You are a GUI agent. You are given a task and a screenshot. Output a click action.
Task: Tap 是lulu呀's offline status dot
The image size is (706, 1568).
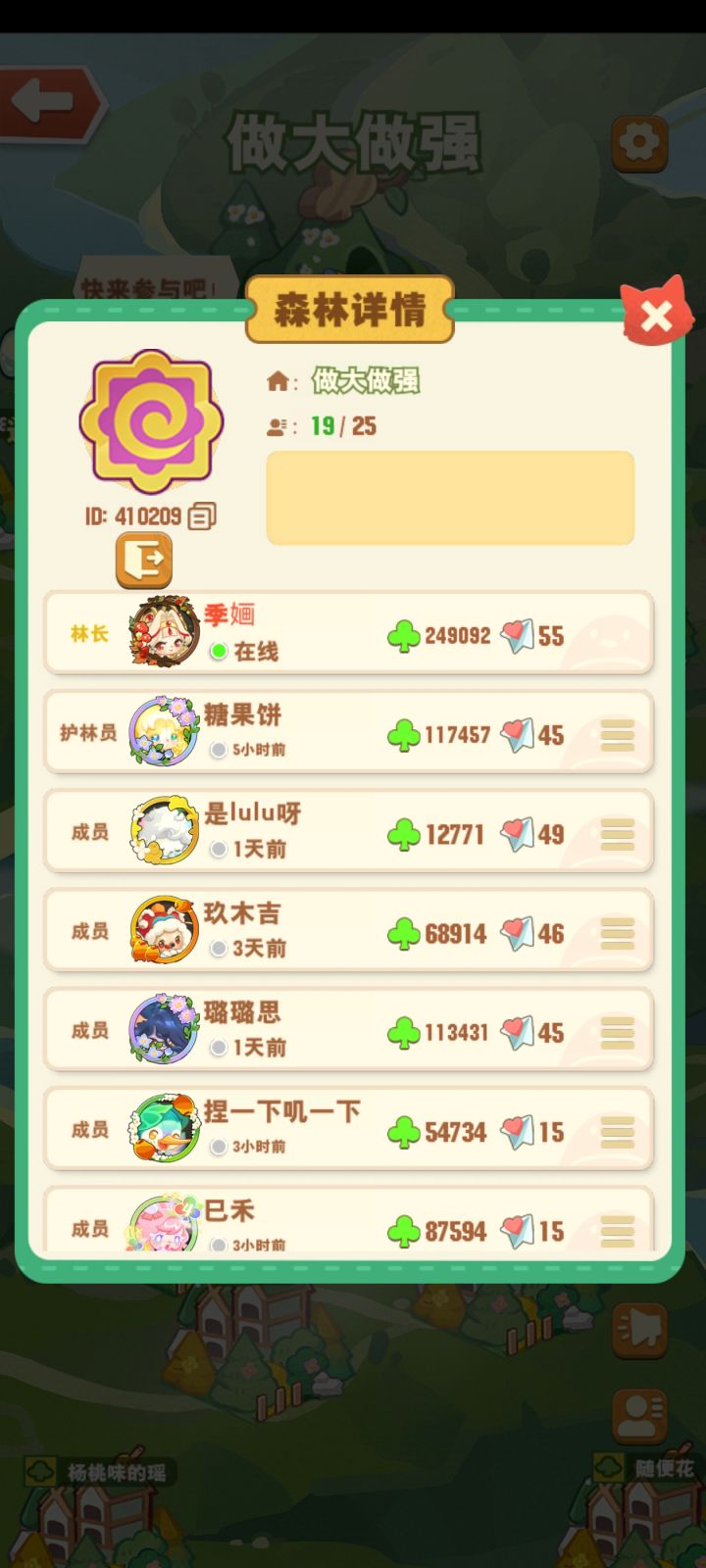click(x=218, y=850)
